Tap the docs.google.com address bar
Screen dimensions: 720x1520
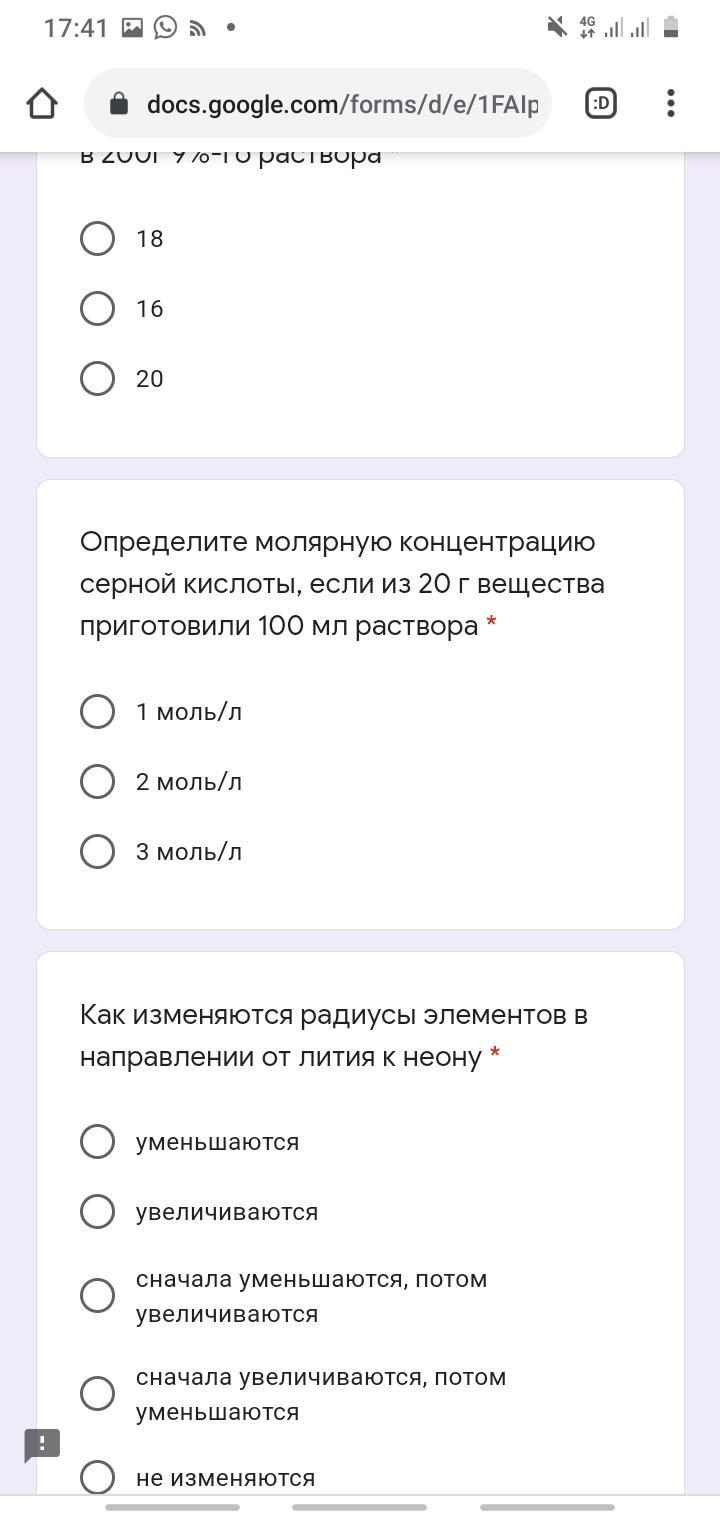(318, 104)
